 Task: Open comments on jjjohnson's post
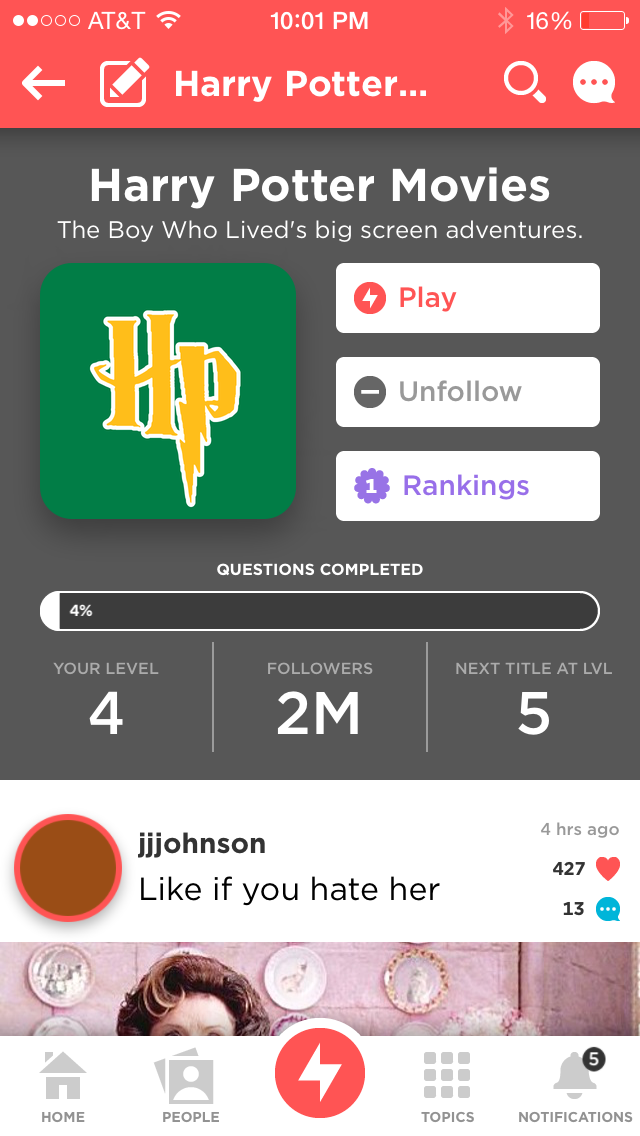click(x=608, y=909)
